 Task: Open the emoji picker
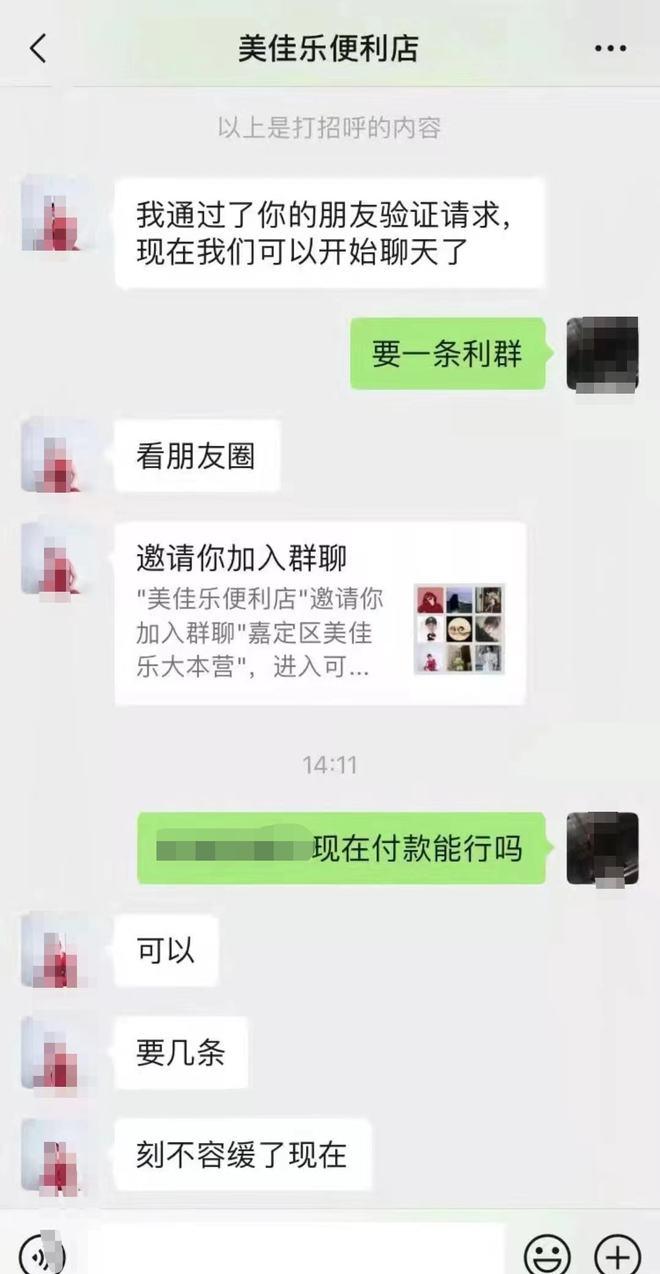547,1254
